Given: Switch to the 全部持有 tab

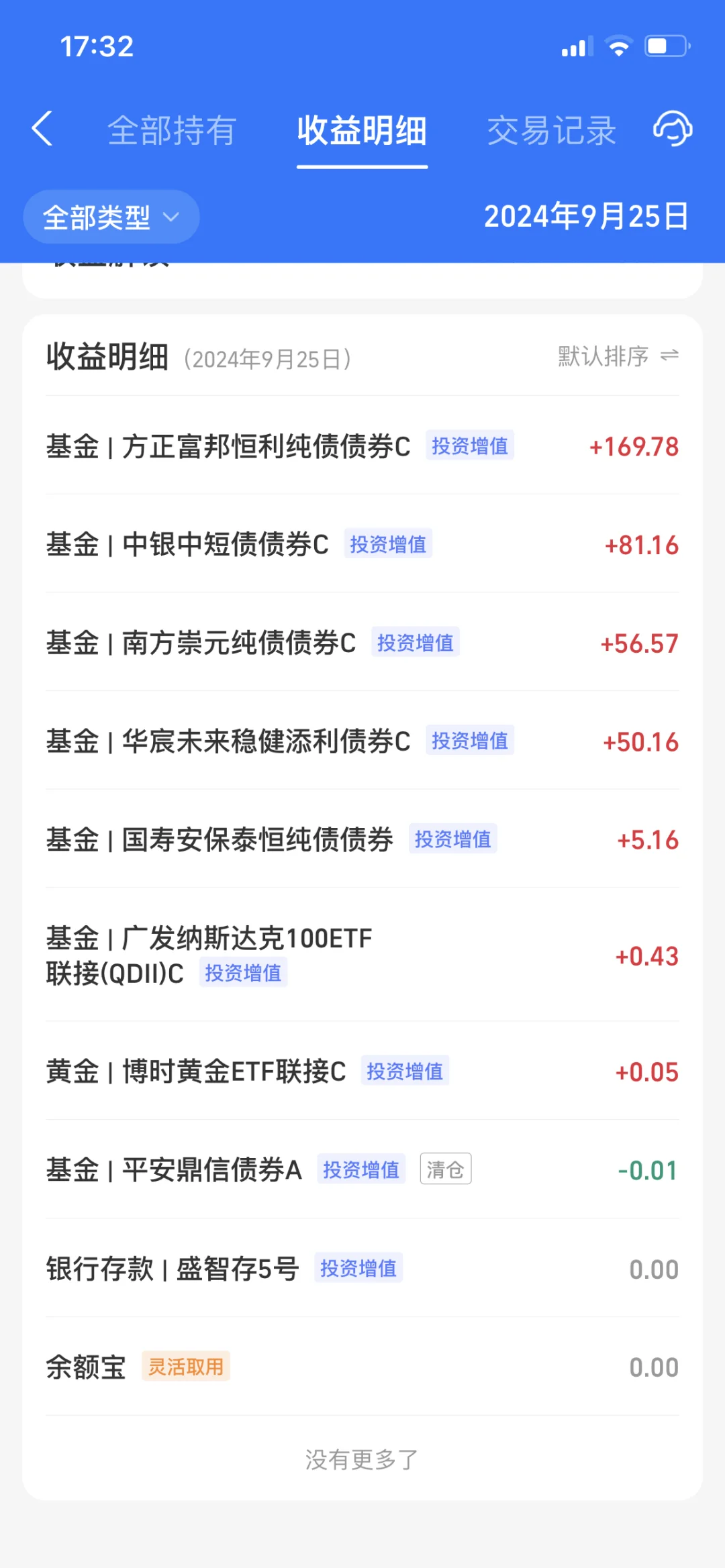Looking at the screenshot, I should (172, 130).
